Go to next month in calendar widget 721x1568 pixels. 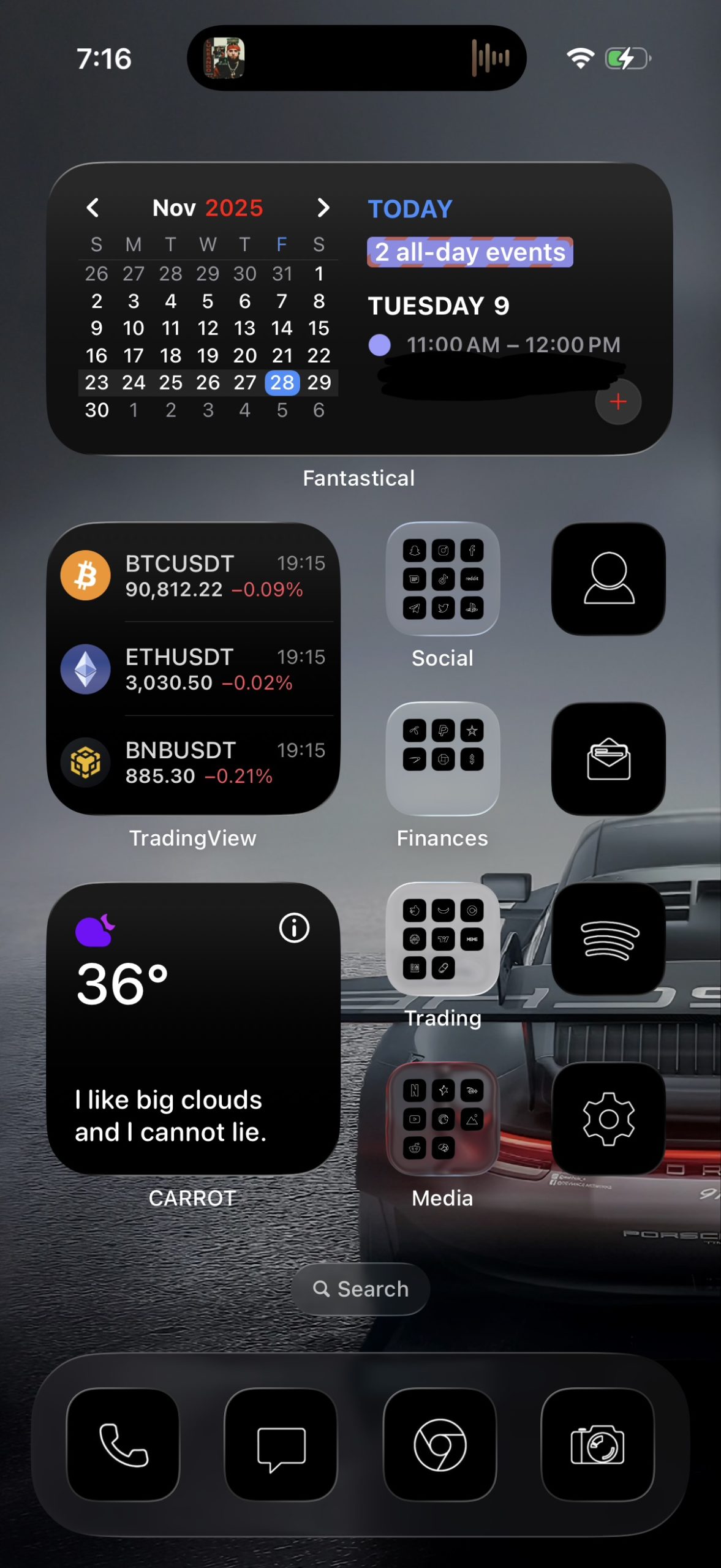click(x=323, y=208)
